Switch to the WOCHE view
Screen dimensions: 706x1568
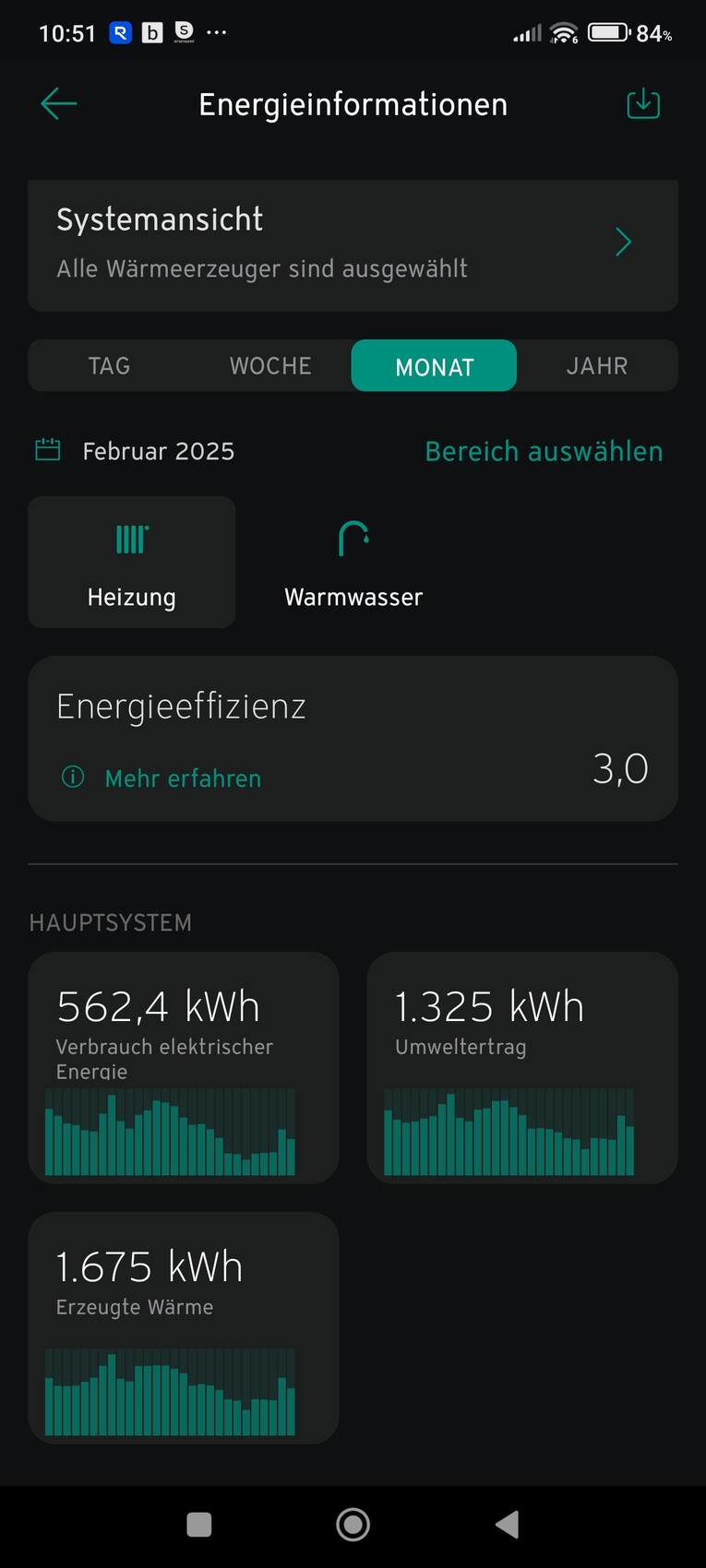pos(270,366)
